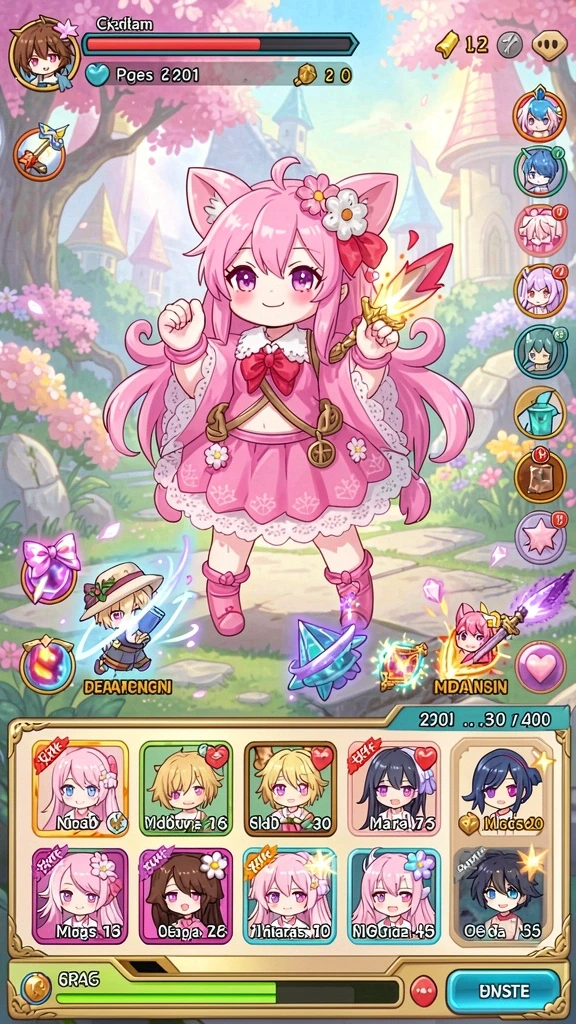Tap the pink heart button
576x1024 pixels.
tap(539, 667)
